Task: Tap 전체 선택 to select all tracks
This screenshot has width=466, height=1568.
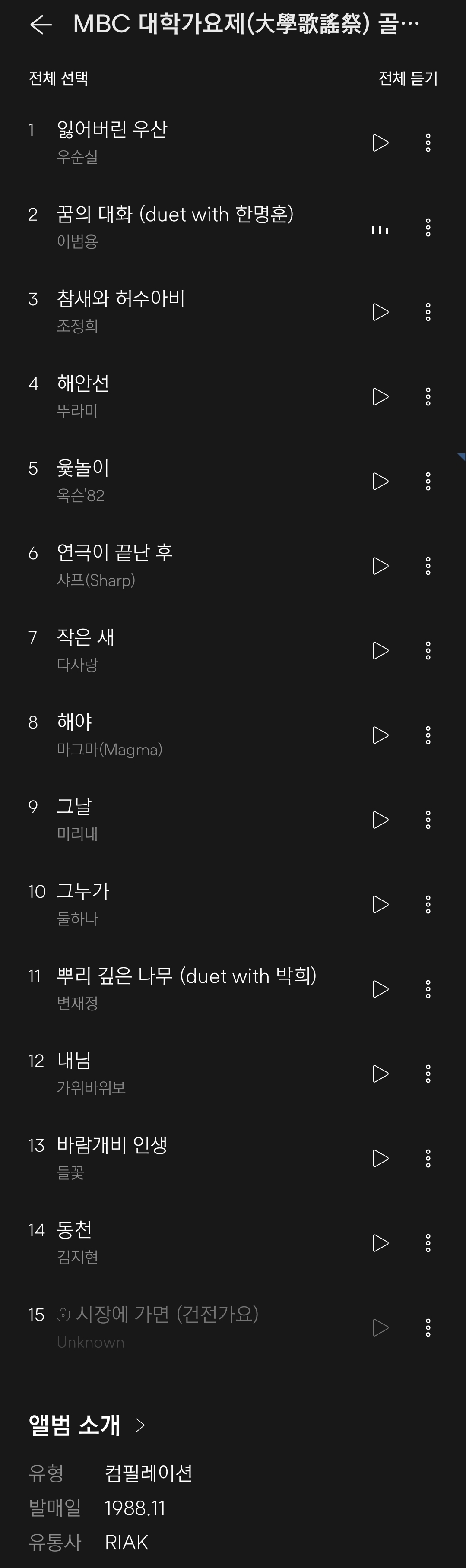Action: coord(58,79)
